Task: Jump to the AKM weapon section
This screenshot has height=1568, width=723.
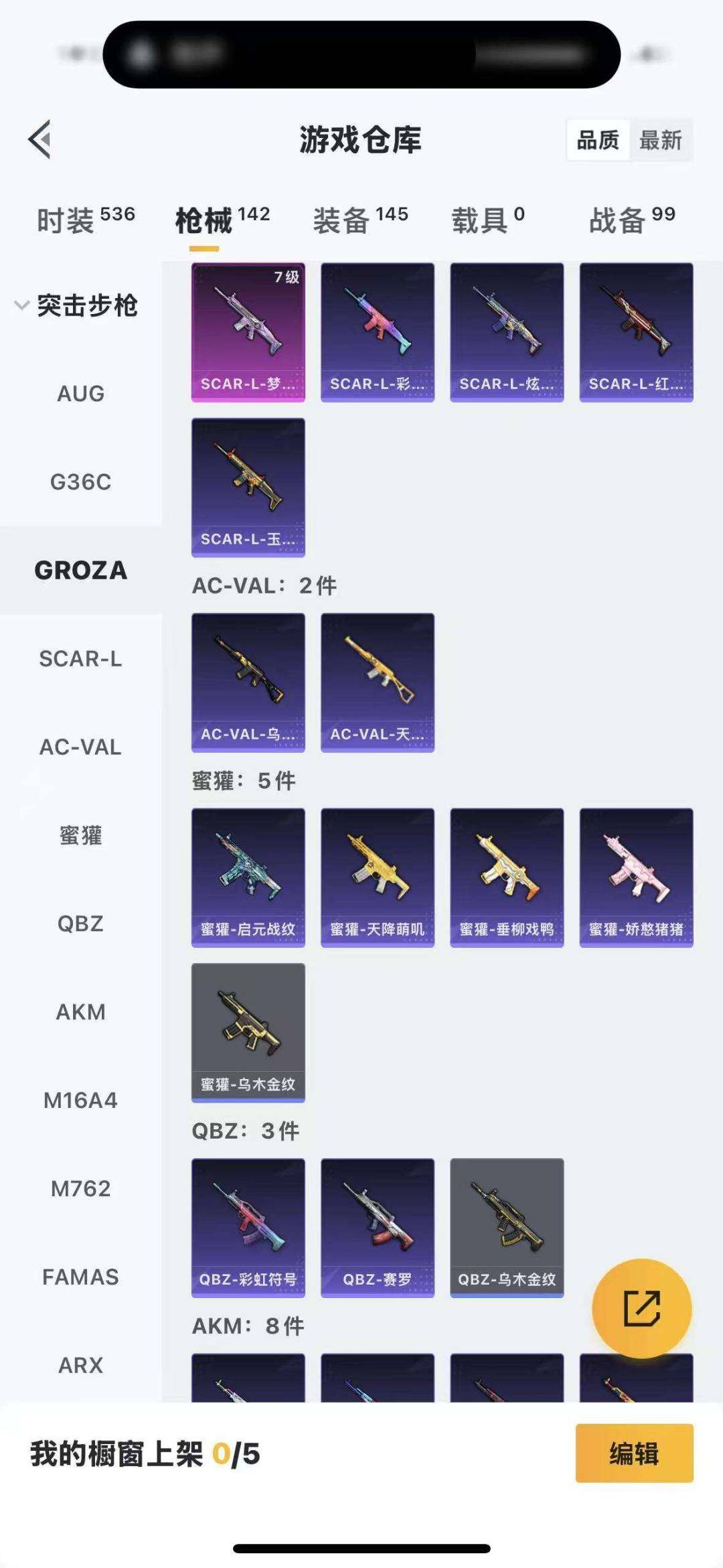Action: point(81,1012)
